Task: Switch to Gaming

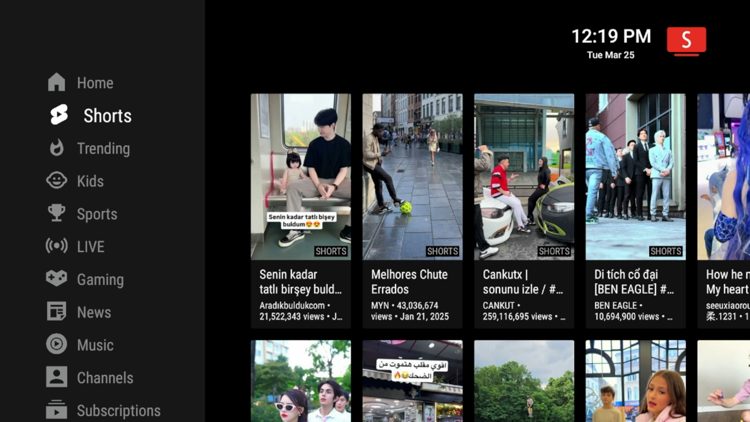Action: 100,280
